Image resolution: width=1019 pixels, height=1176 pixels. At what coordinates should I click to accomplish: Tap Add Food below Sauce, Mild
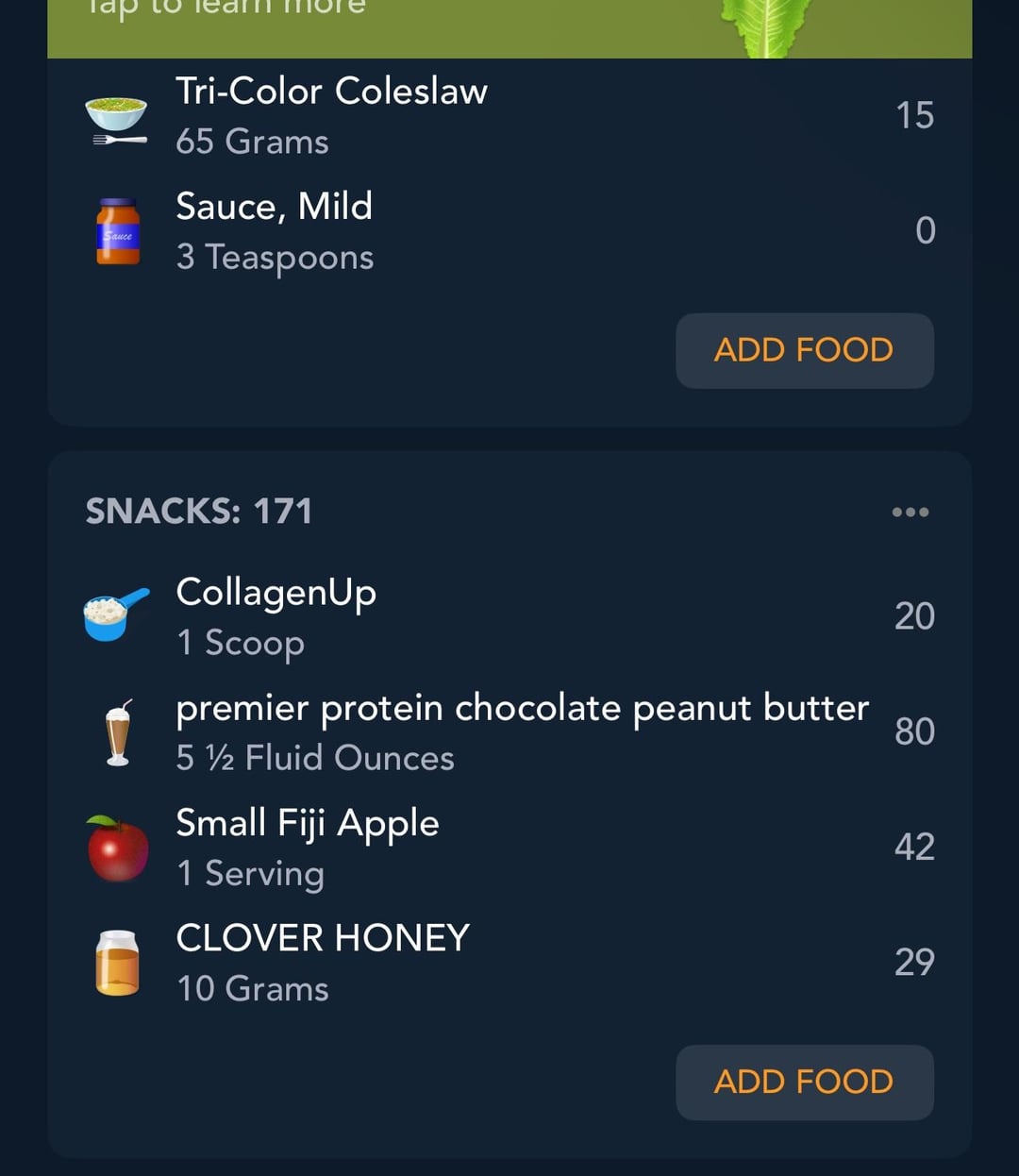click(x=805, y=350)
